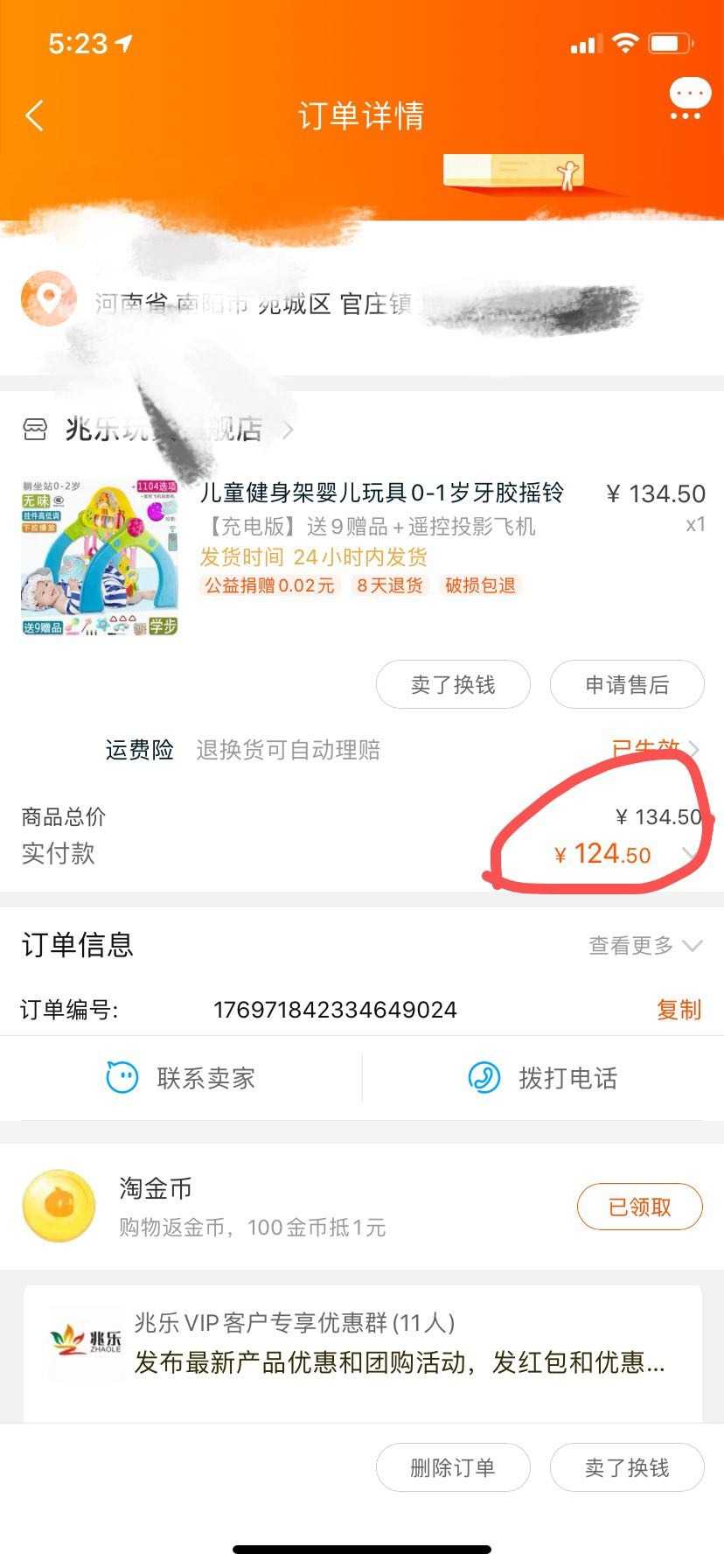Screen dimensions: 724x1568
Task: Open the delivery address row
Action: [x=350, y=302]
